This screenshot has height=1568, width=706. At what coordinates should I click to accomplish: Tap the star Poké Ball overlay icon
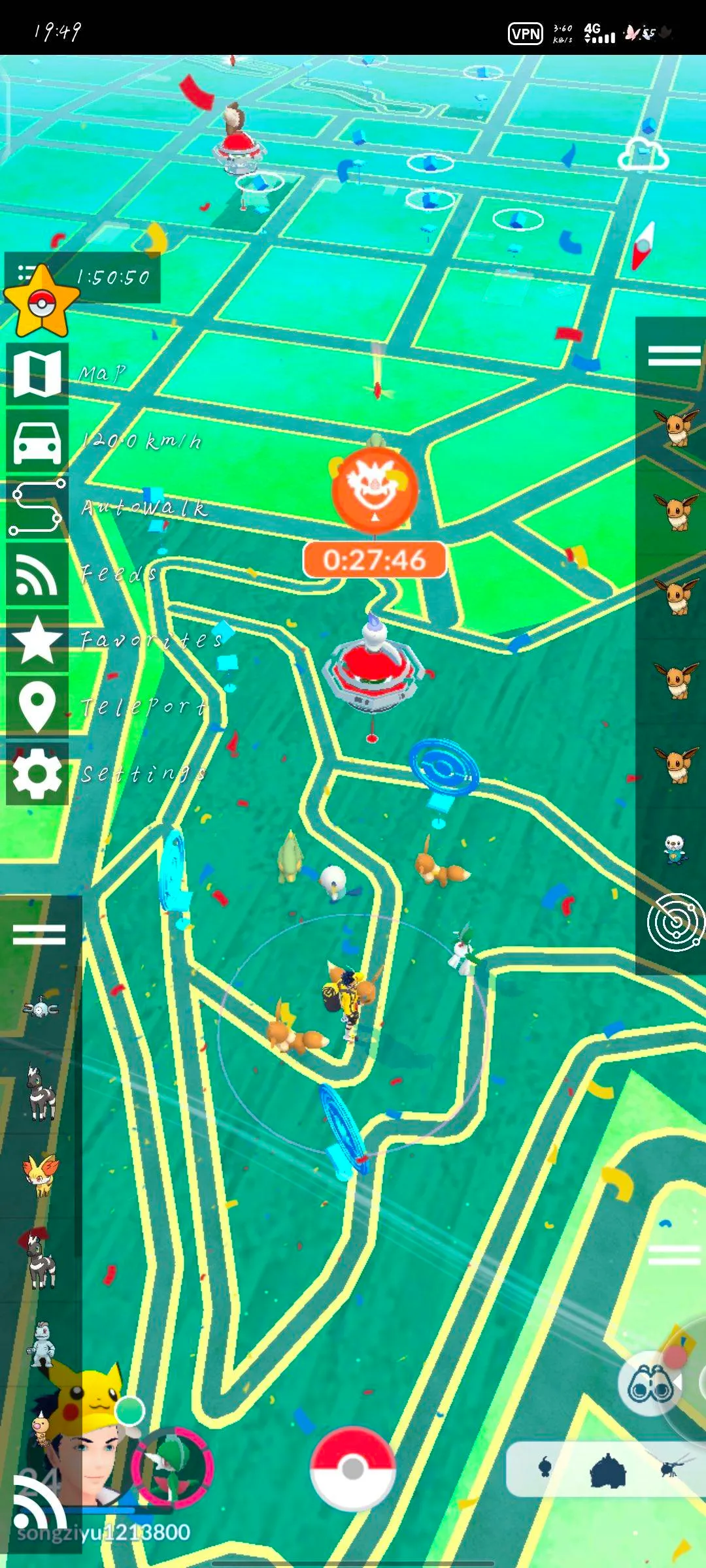(x=41, y=302)
